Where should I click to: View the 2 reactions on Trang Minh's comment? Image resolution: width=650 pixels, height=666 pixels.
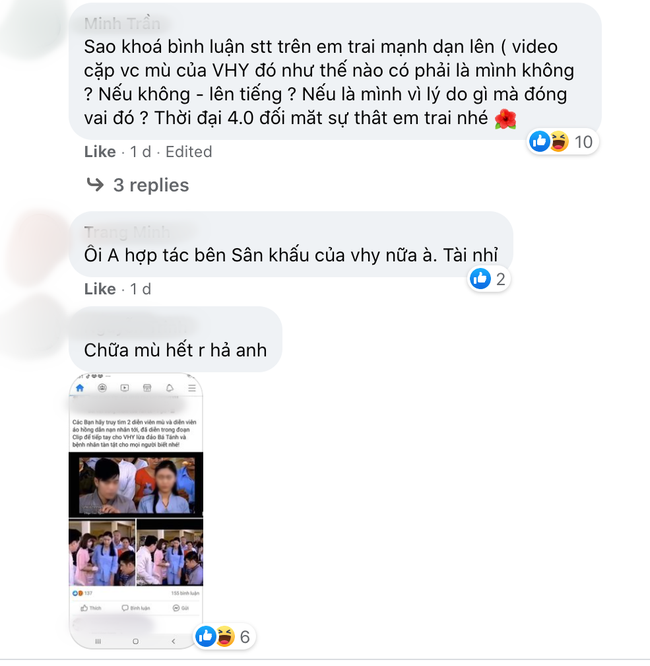pos(489,279)
